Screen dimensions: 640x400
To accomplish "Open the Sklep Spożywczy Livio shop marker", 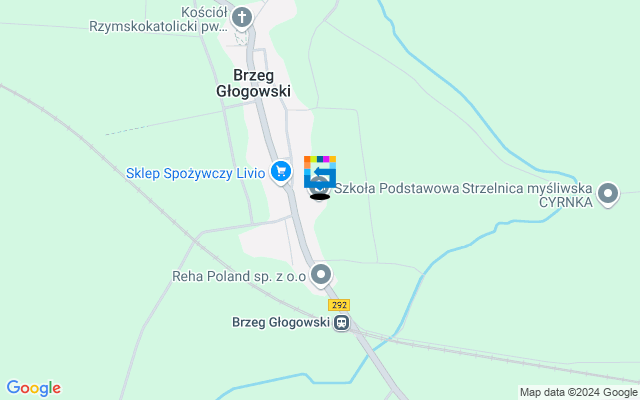I will tap(282, 172).
